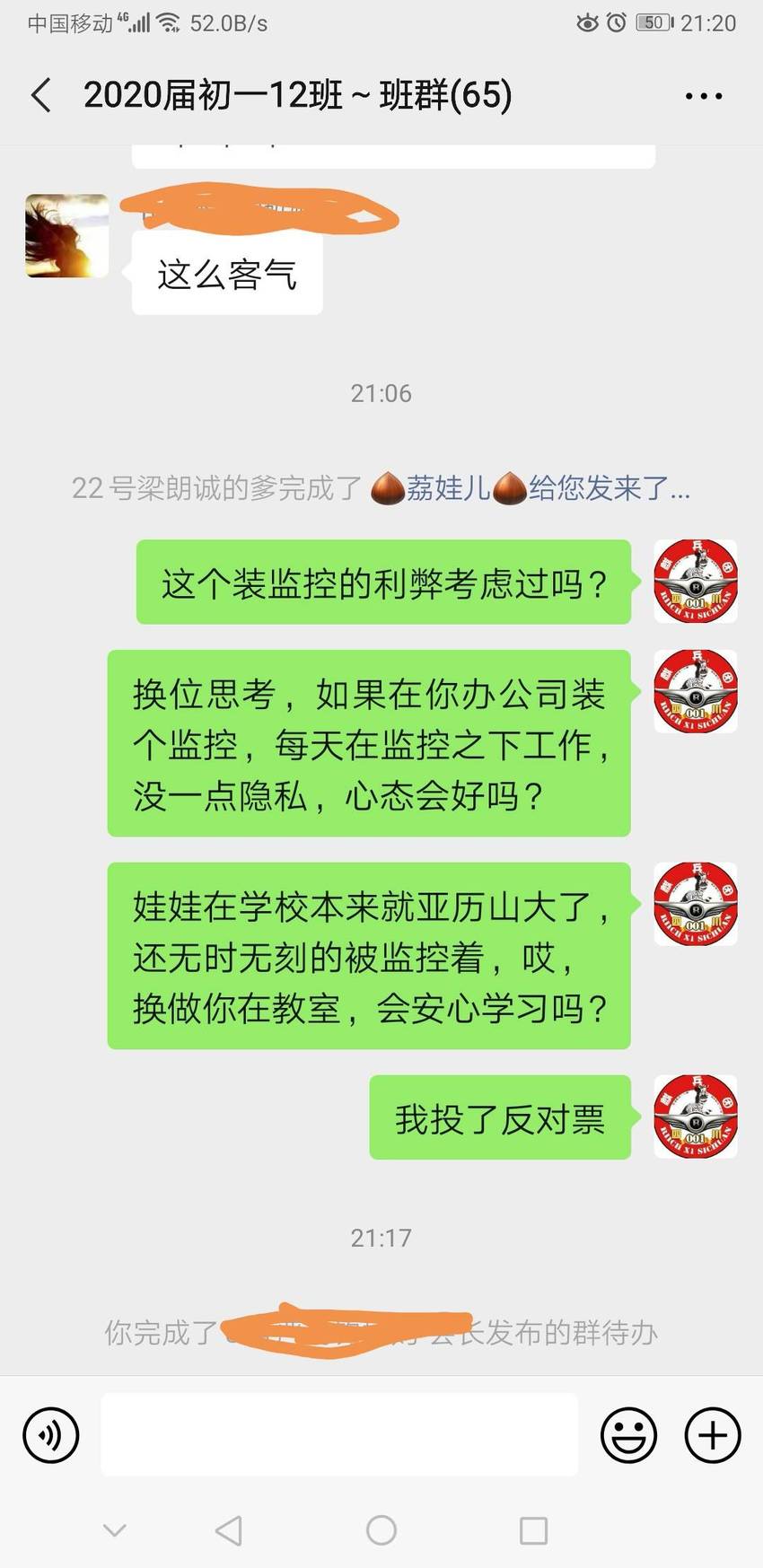The width and height of the screenshot is (763, 1568).
Task: Open the emoji sticker panel
Action: (x=628, y=1435)
